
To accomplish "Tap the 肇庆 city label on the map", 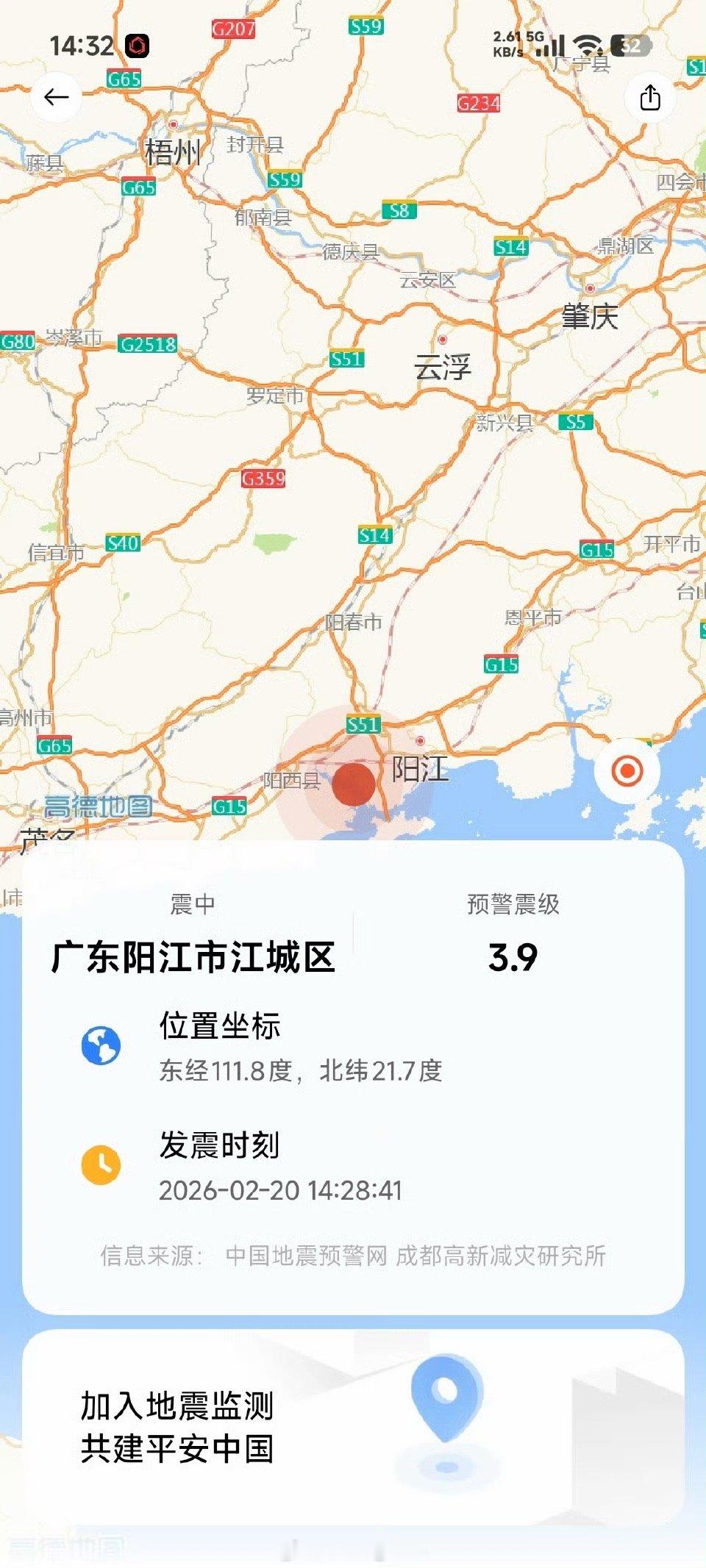I will coord(588,315).
